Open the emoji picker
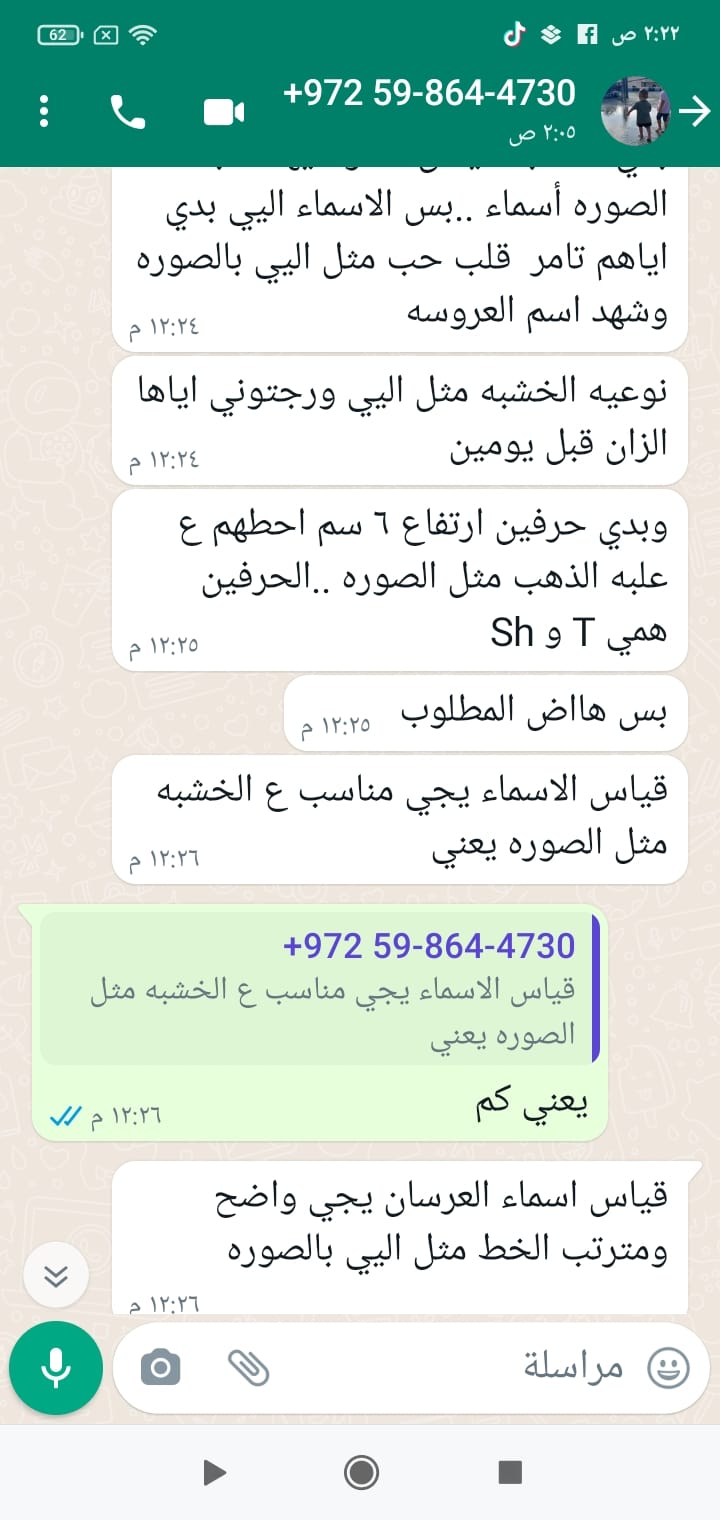720x1520 pixels. point(668,1367)
